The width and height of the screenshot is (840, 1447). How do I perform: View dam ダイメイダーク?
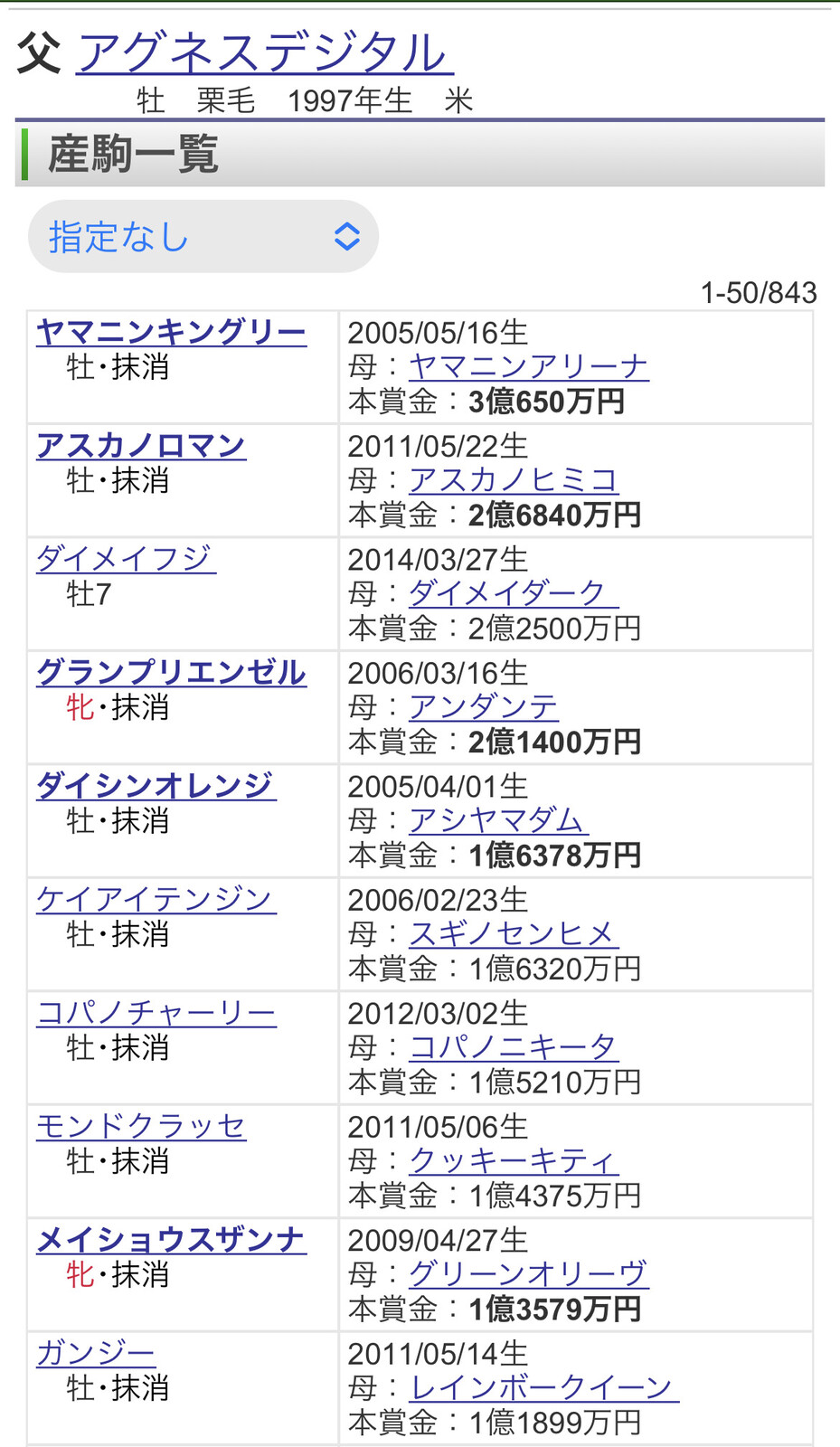click(514, 593)
